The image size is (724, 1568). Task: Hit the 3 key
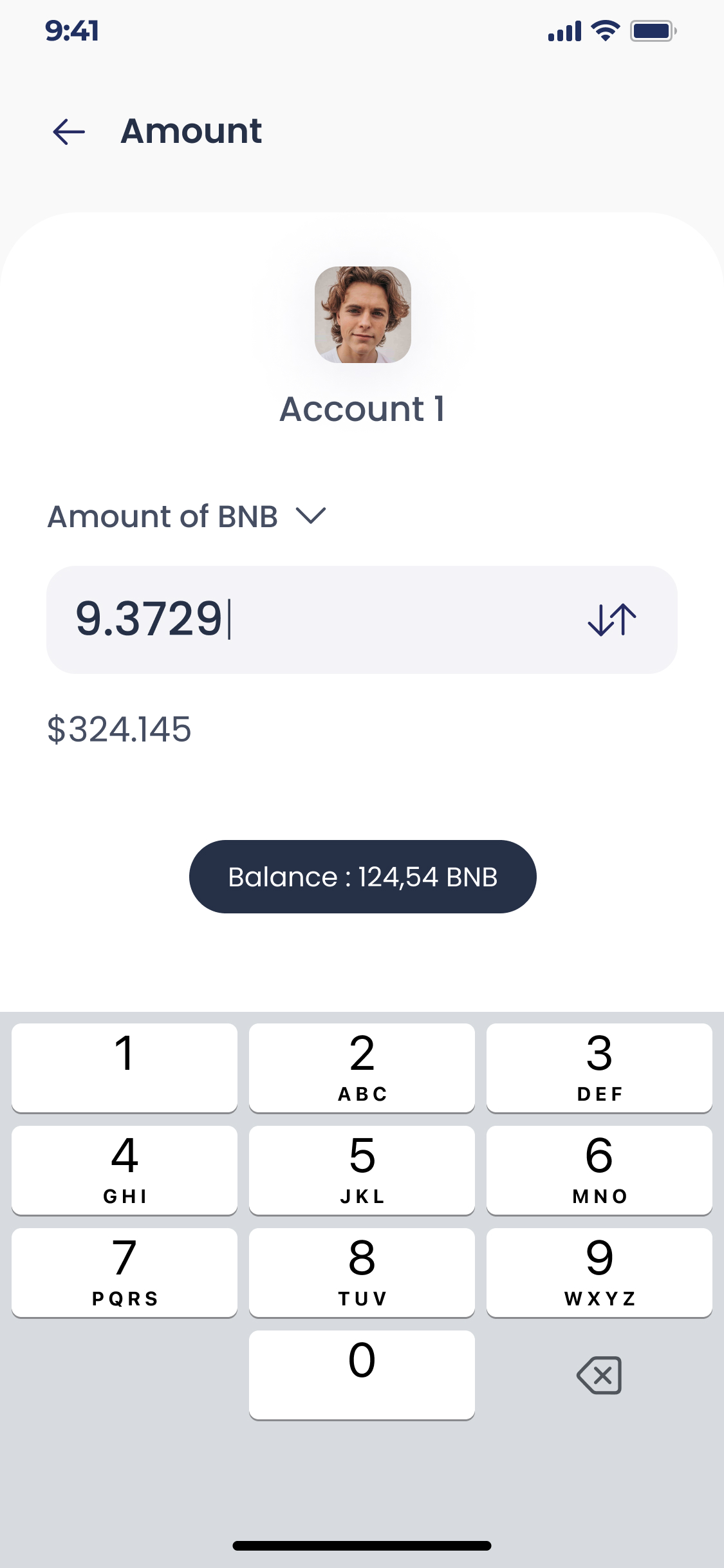pos(599,1067)
